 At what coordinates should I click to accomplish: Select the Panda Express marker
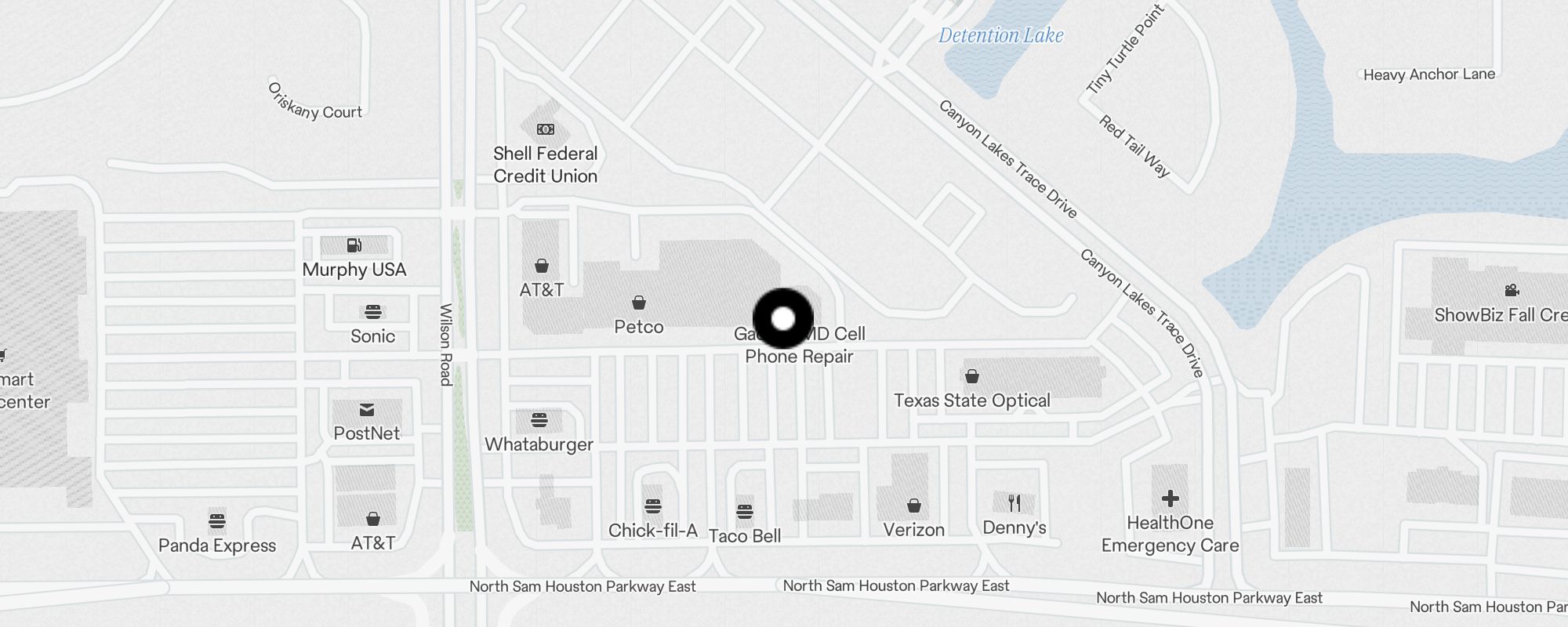coord(217,520)
